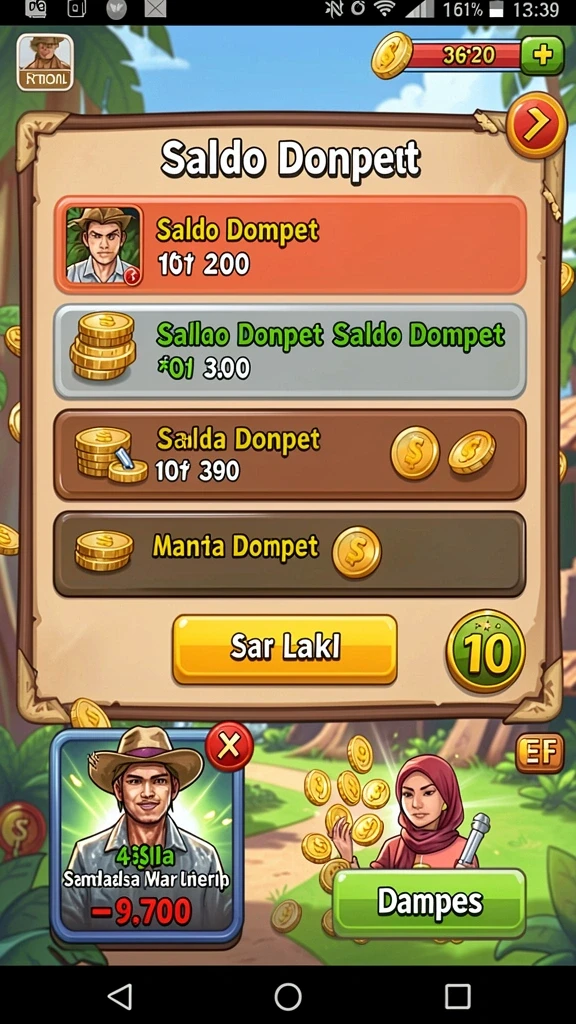This screenshot has height=1024, width=576.
Task: Tap the orange EF button
Action: [539, 754]
